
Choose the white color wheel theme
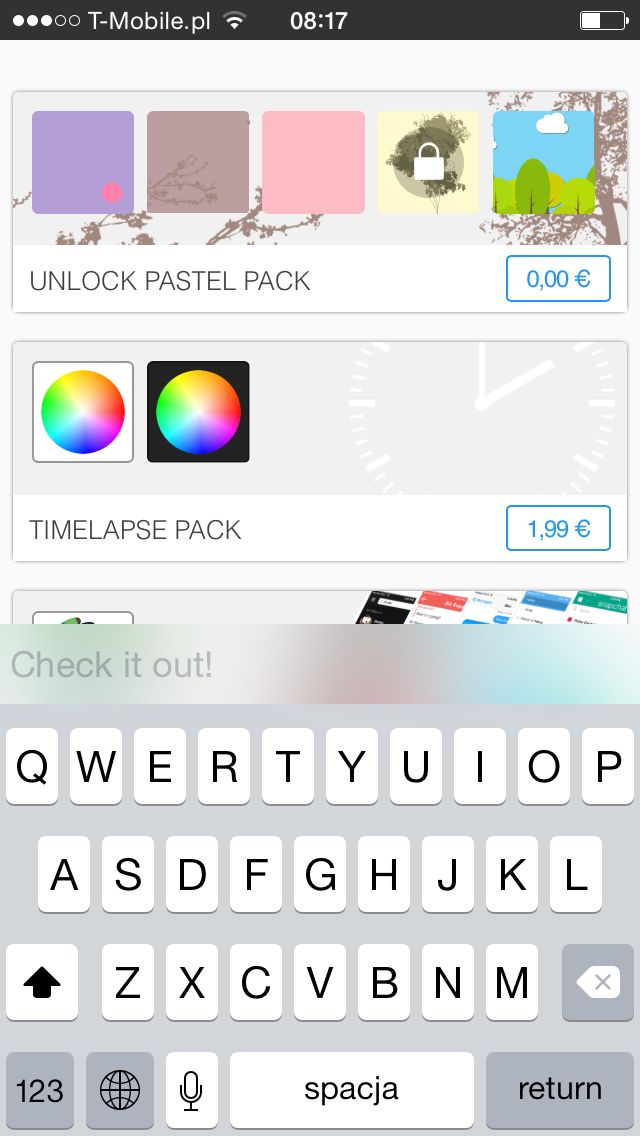[83, 412]
